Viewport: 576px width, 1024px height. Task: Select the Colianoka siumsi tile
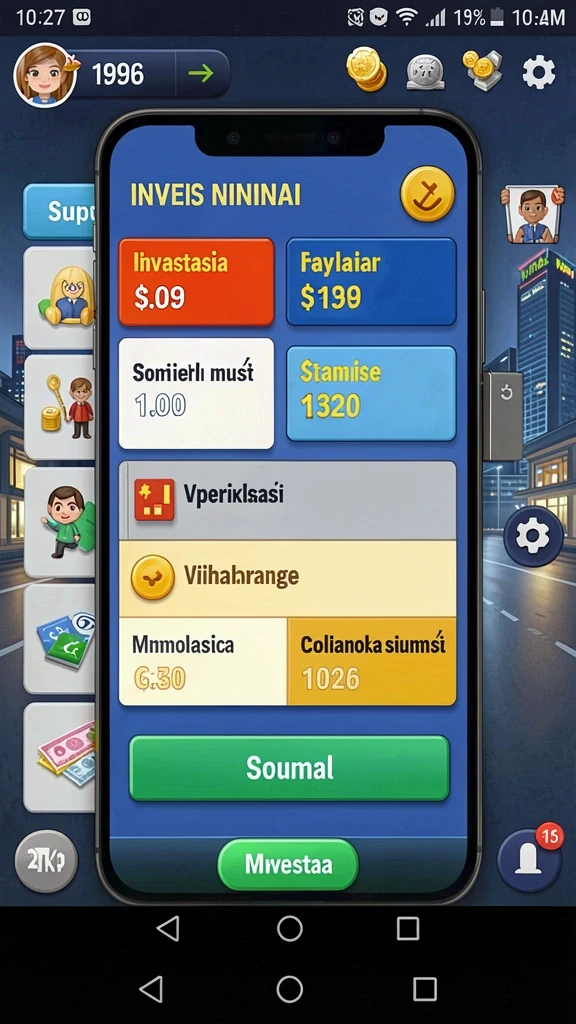[x=372, y=661]
